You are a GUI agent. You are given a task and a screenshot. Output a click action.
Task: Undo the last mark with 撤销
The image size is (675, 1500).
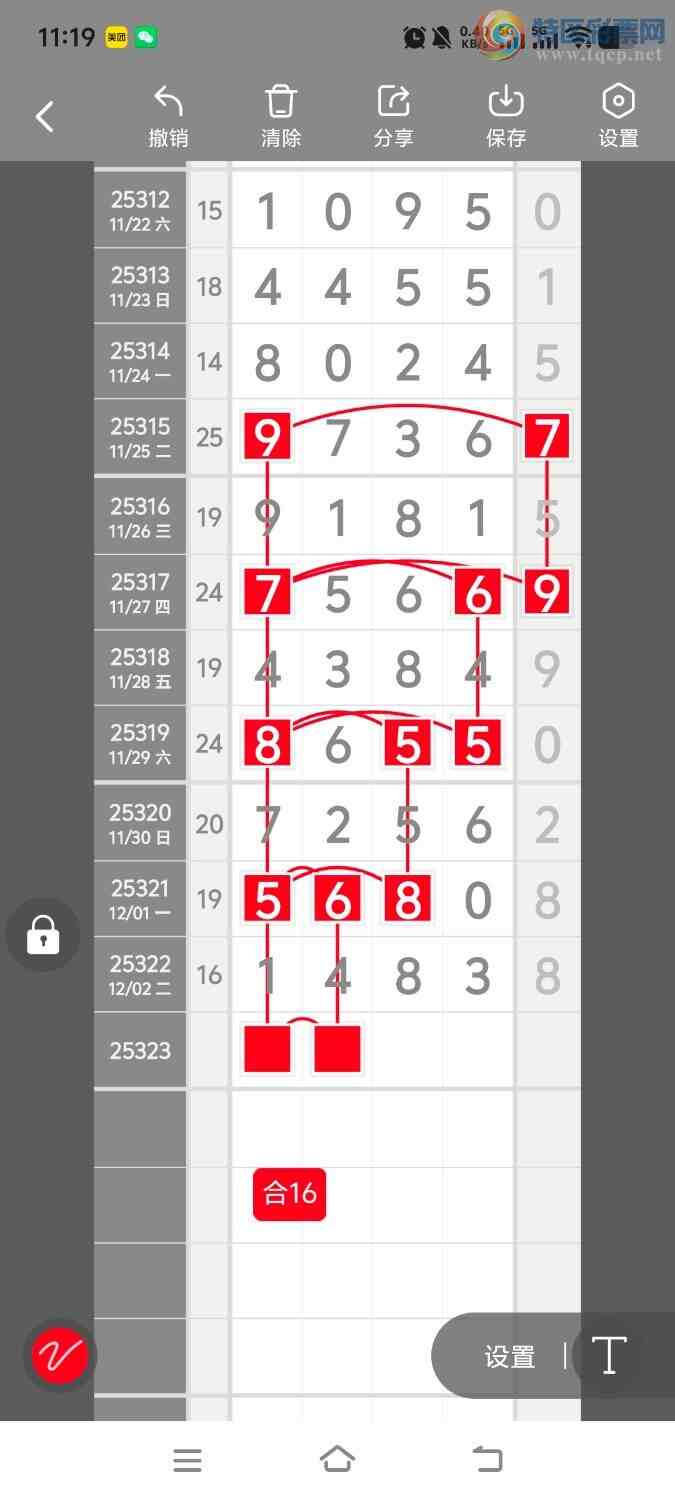(x=168, y=117)
